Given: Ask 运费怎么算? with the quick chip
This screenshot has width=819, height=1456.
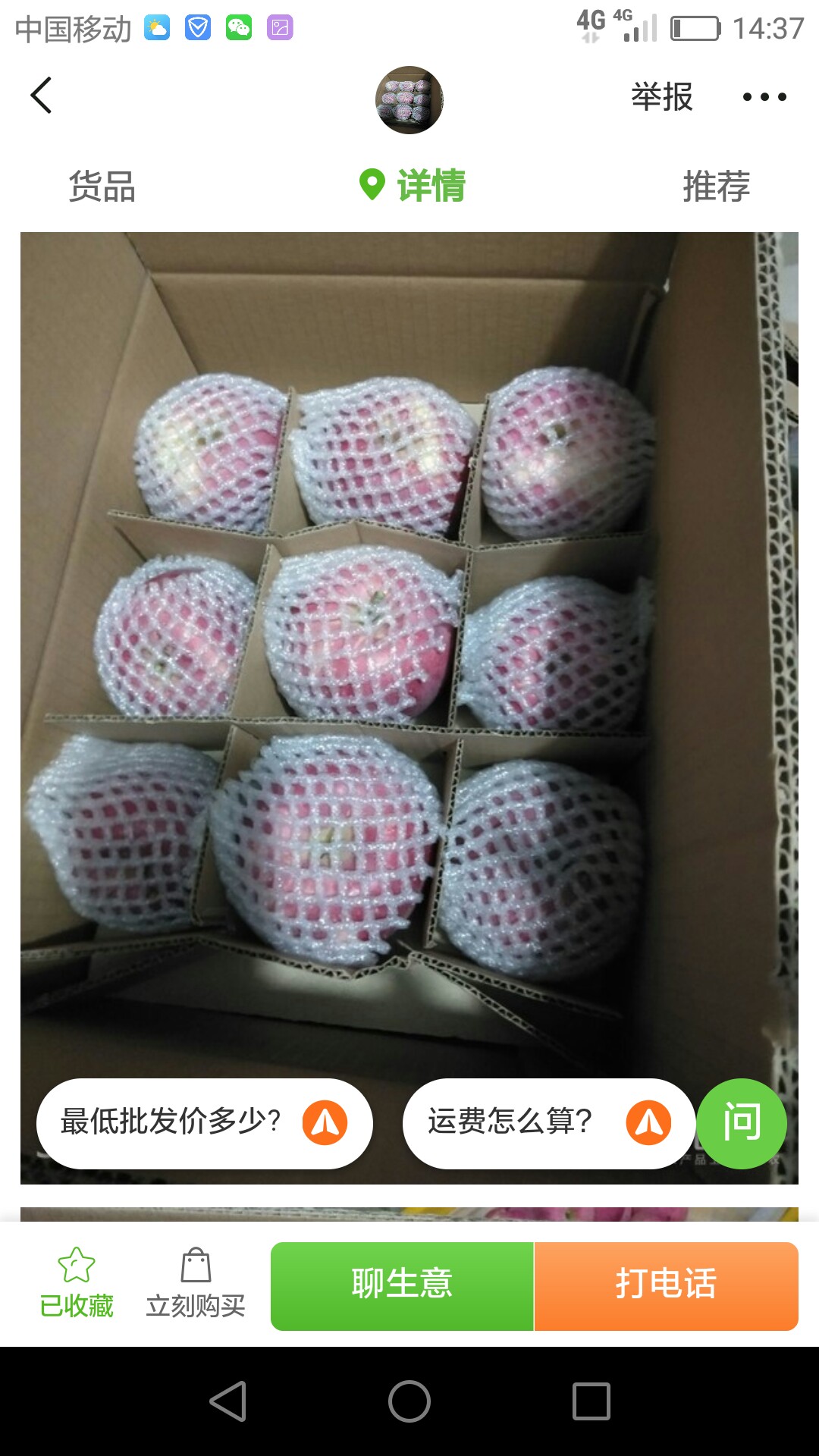Looking at the screenshot, I should pos(549,1123).
